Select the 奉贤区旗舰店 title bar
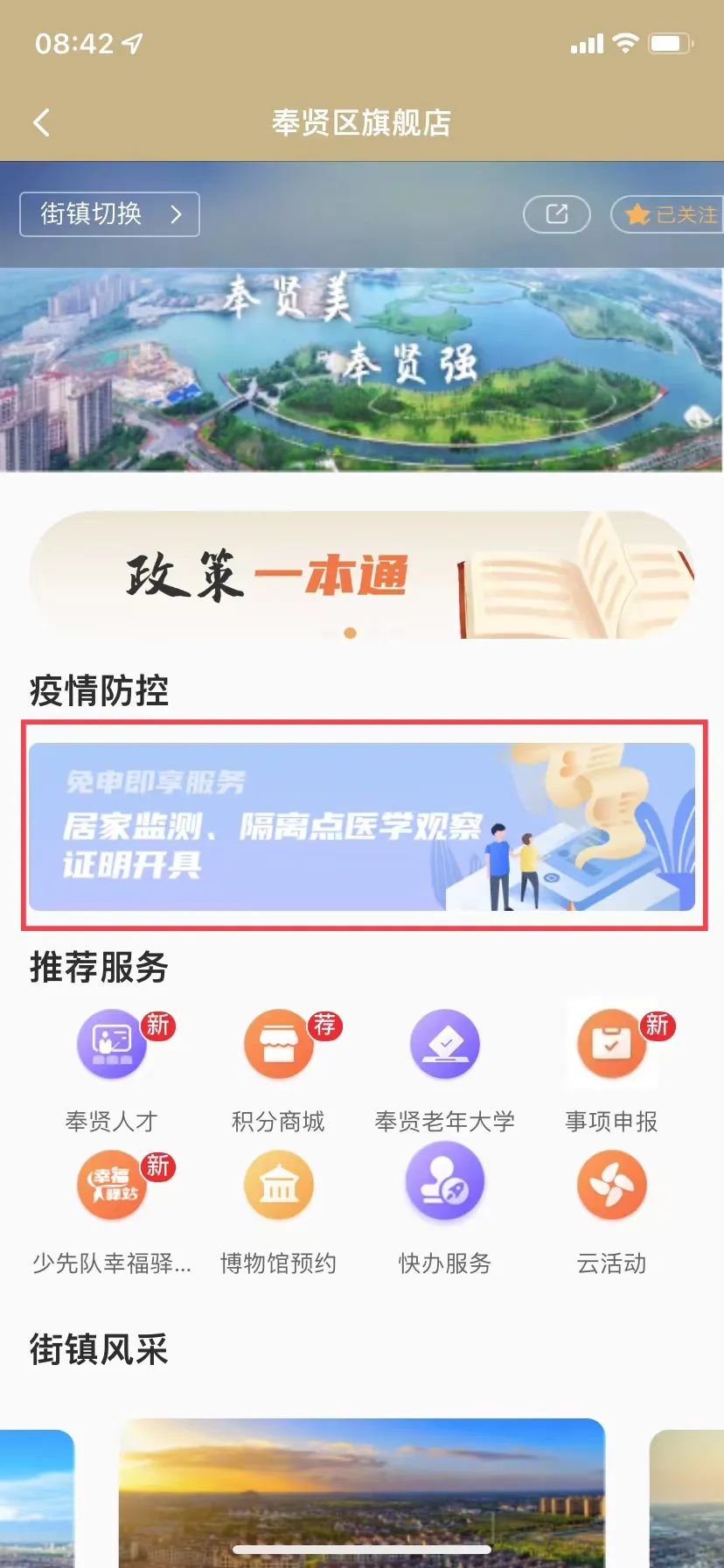The width and height of the screenshot is (724, 1568). coord(362,122)
